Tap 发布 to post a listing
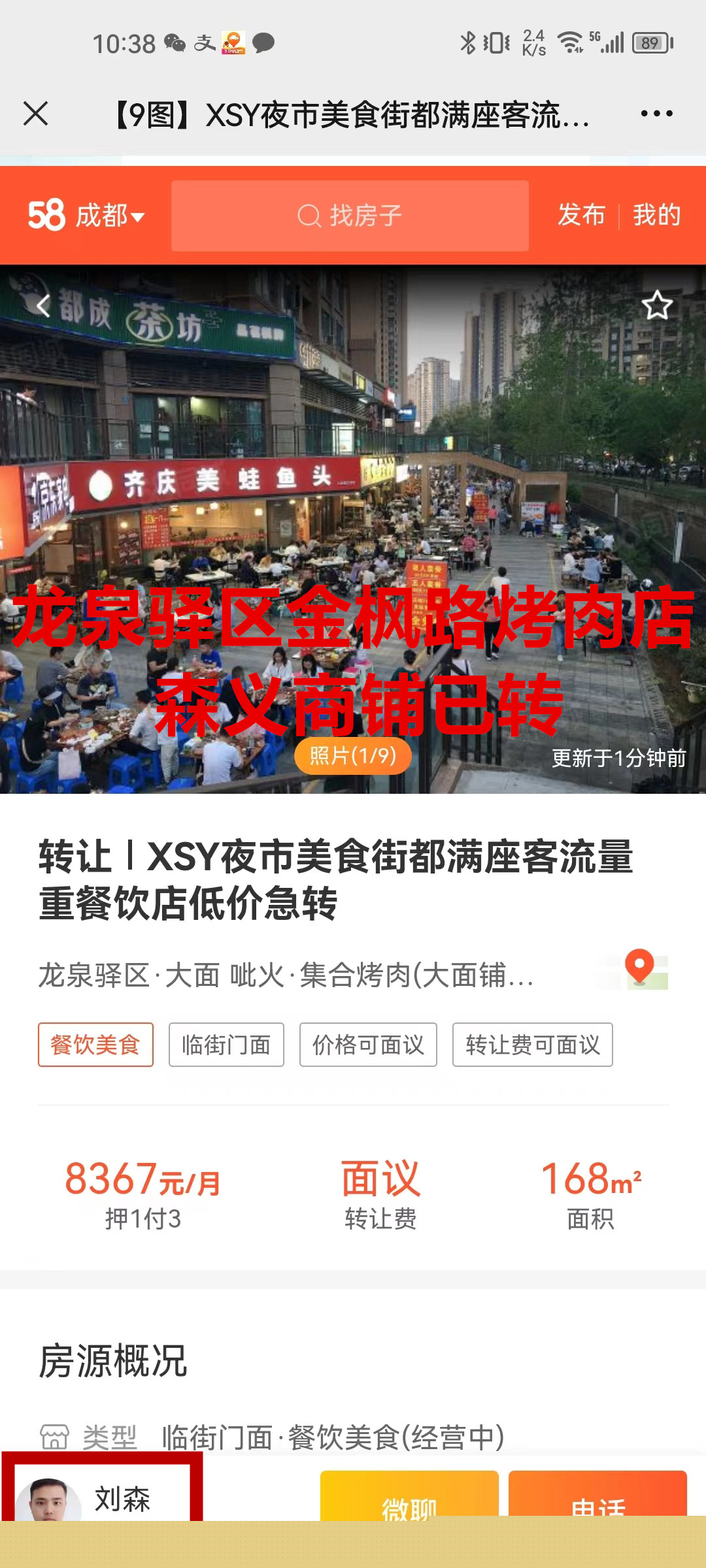 (580, 215)
